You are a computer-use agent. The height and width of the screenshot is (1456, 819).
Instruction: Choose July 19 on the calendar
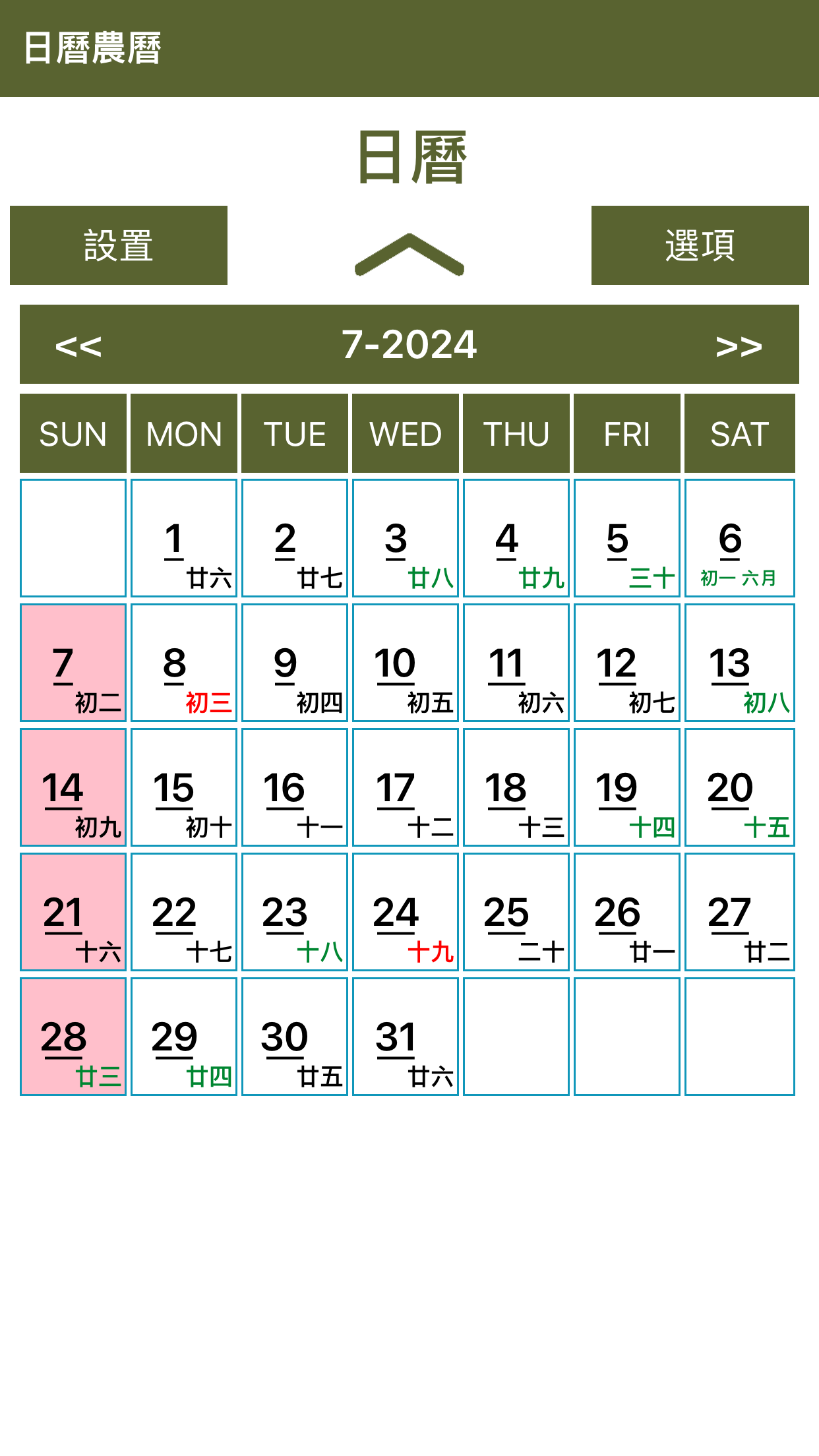(x=627, y=787)
